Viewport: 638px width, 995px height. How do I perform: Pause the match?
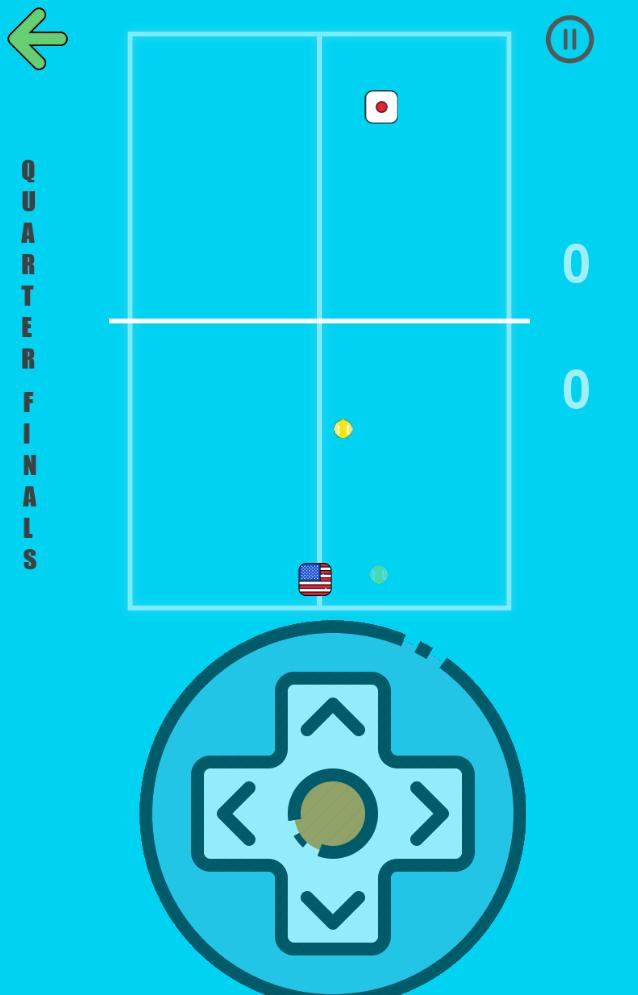[x=570, y=40]
